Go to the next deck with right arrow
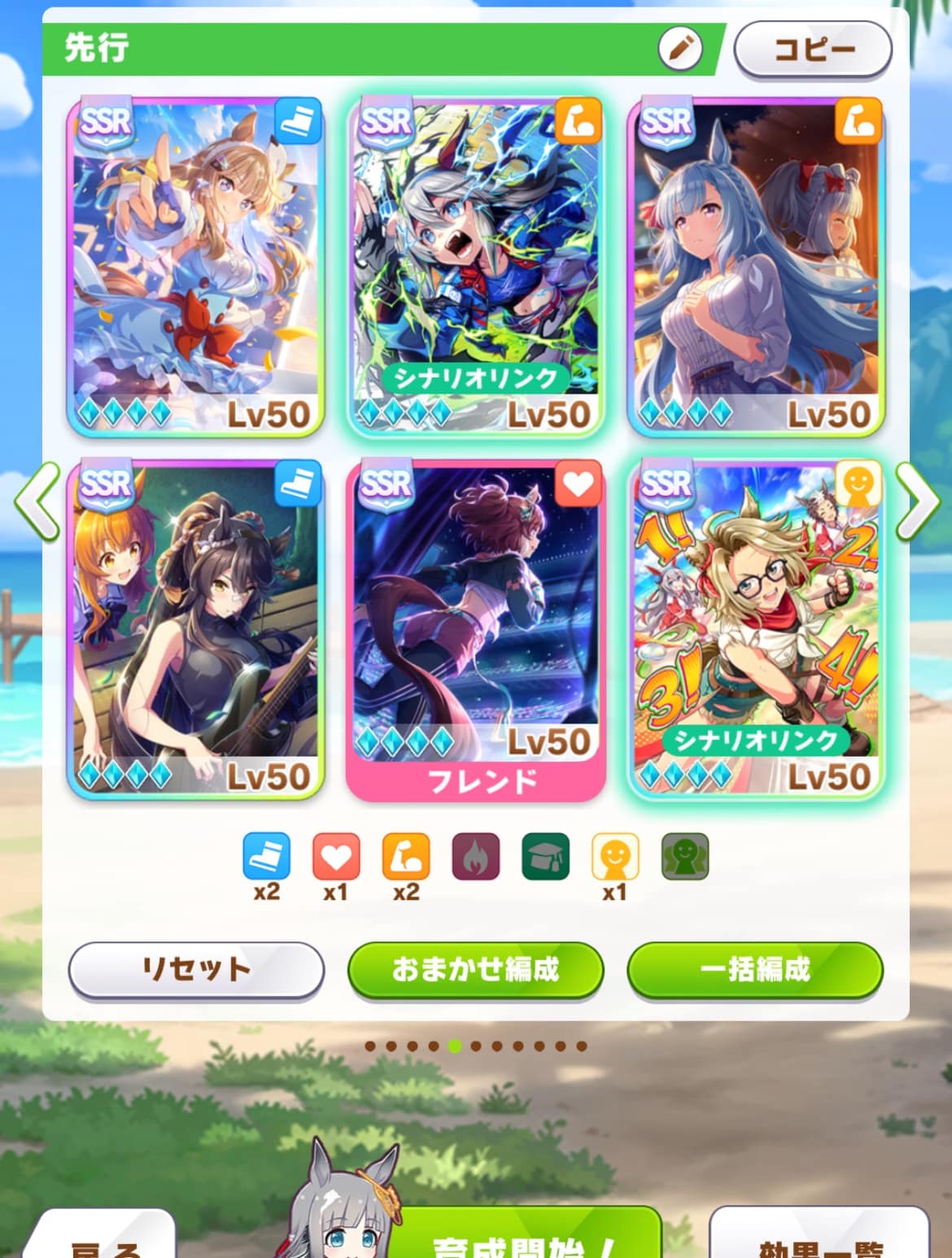Screen dimensions: 952x1258 tap(917, 502)
